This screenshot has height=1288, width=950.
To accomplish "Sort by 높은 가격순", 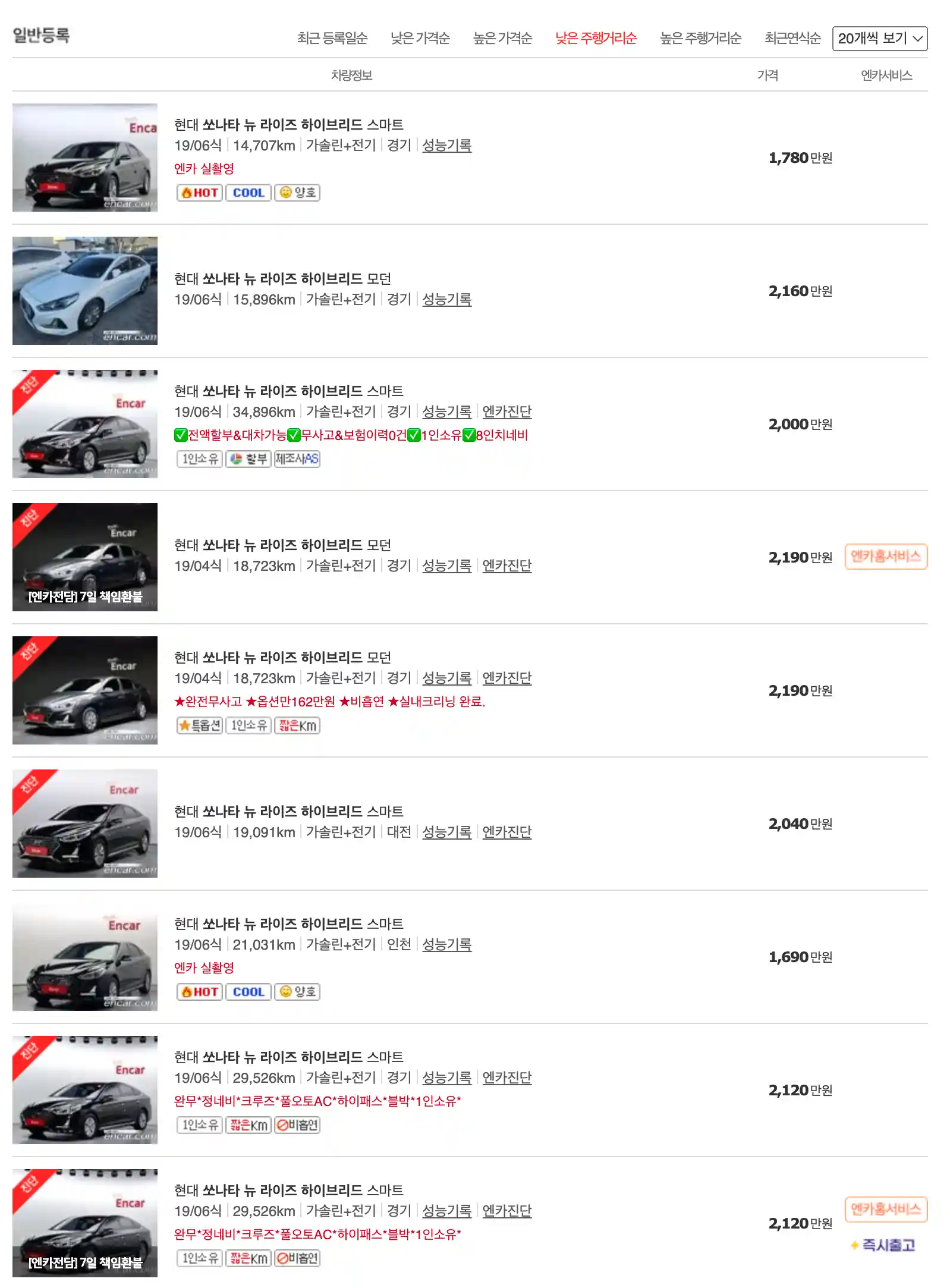I will point(502,38).
